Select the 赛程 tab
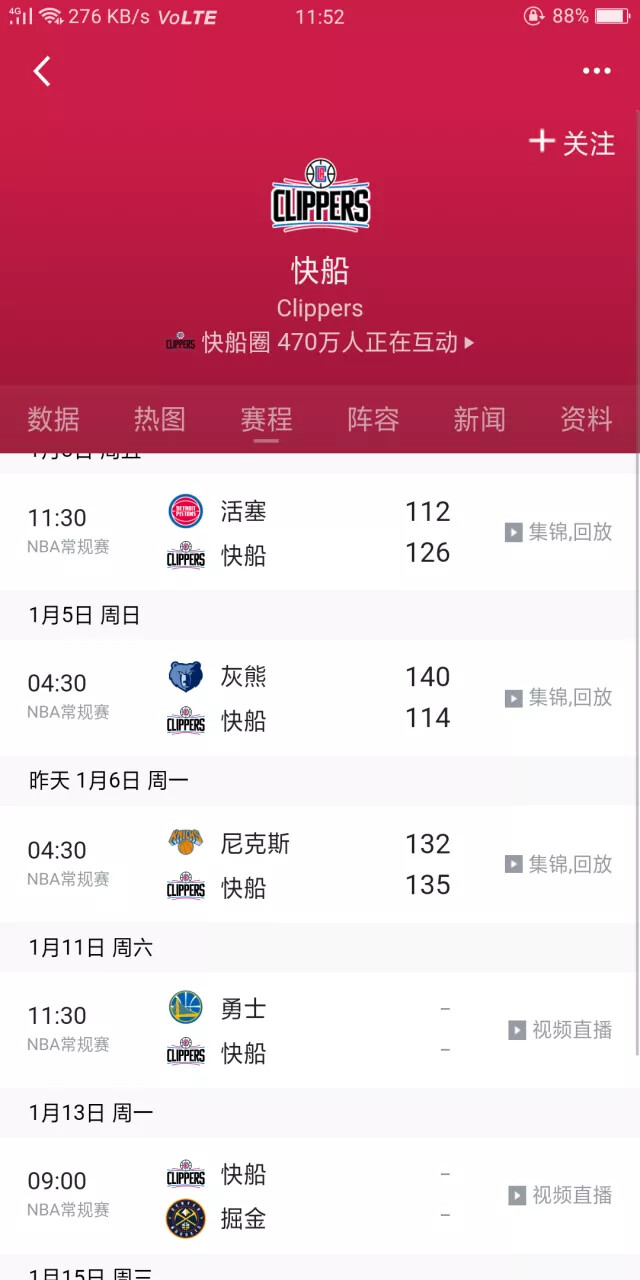 coord(266,419)
